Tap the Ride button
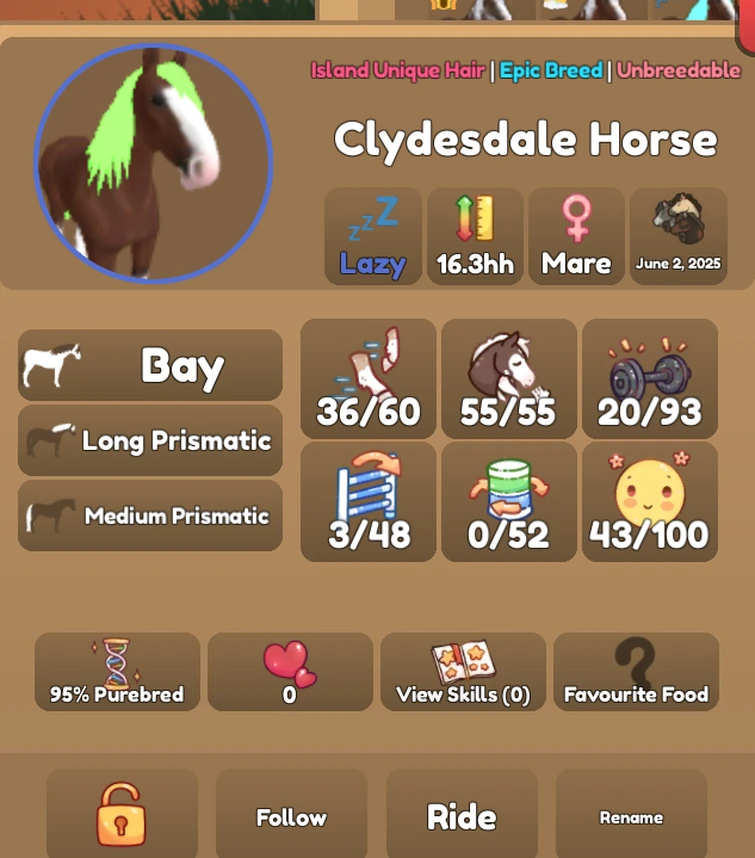755x858 pixels. pyautogui.click(x=462, y=816)
